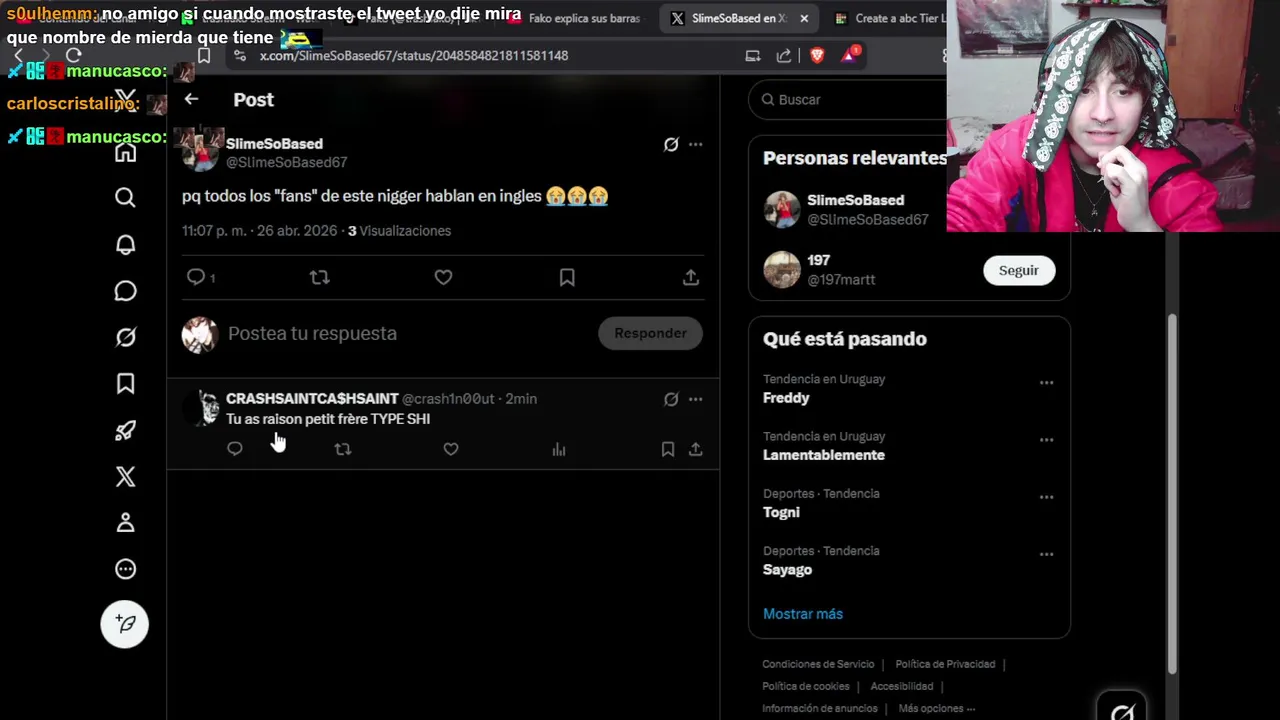Open bookmarks from the left sidebar

click(x=125, y=383)
